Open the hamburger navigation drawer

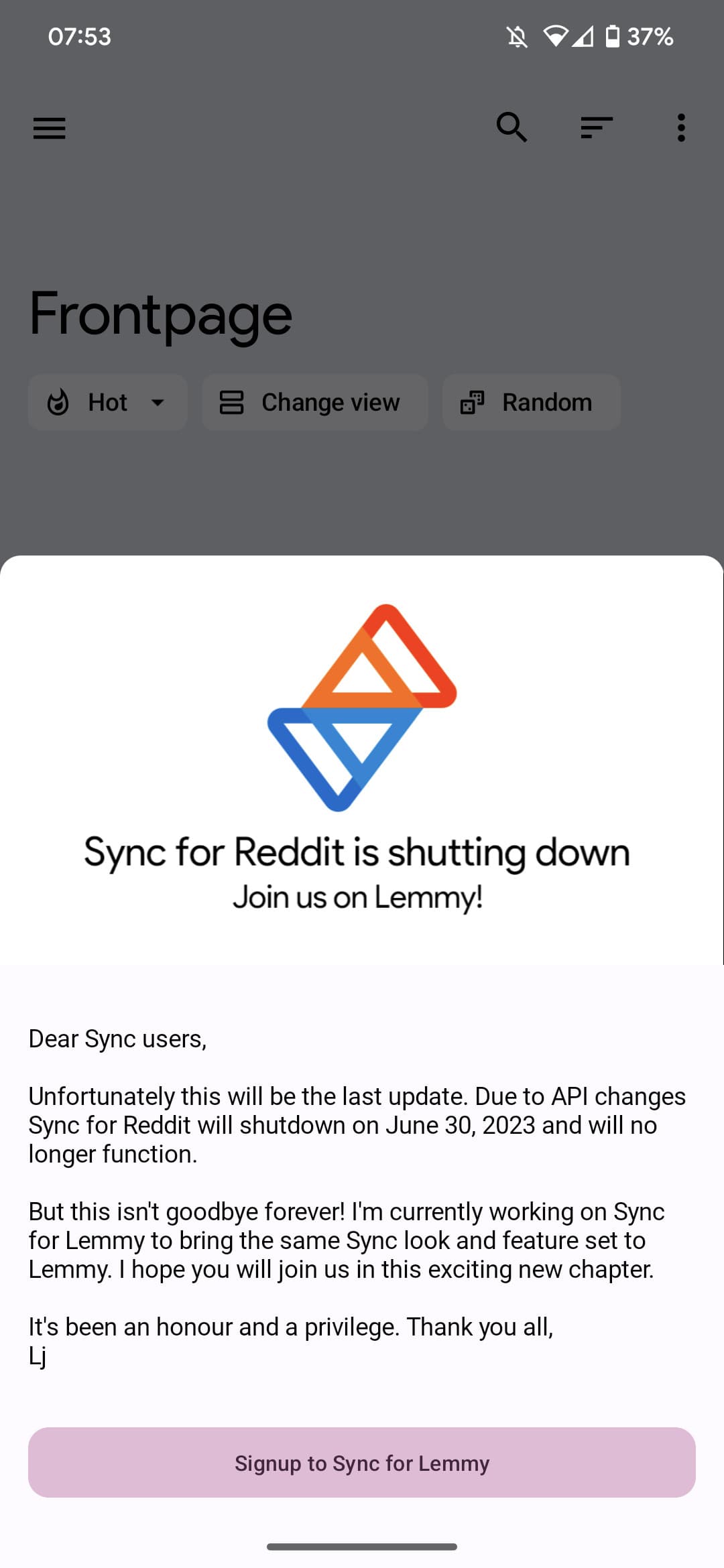[x=50, y=128]
